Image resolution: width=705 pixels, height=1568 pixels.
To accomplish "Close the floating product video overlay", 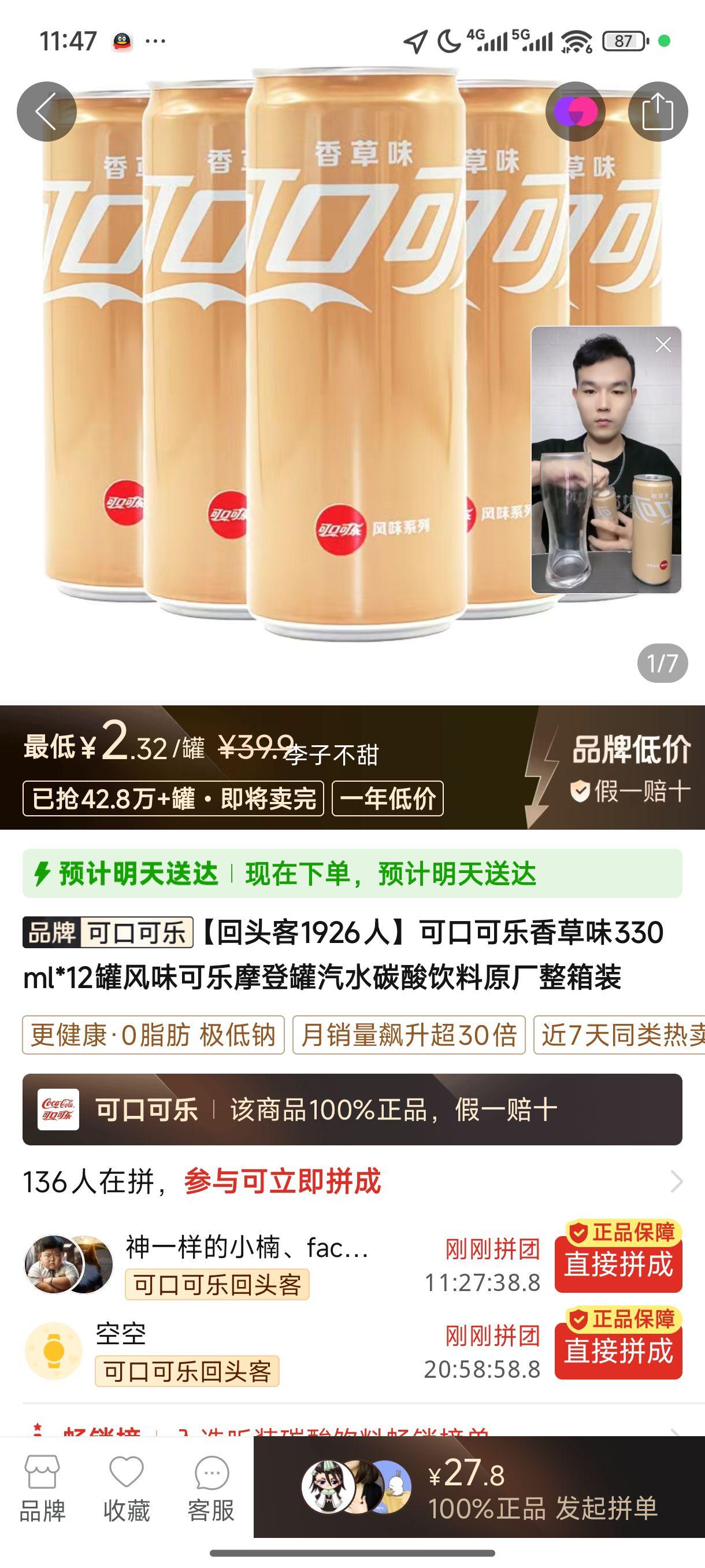I will 663,345.
